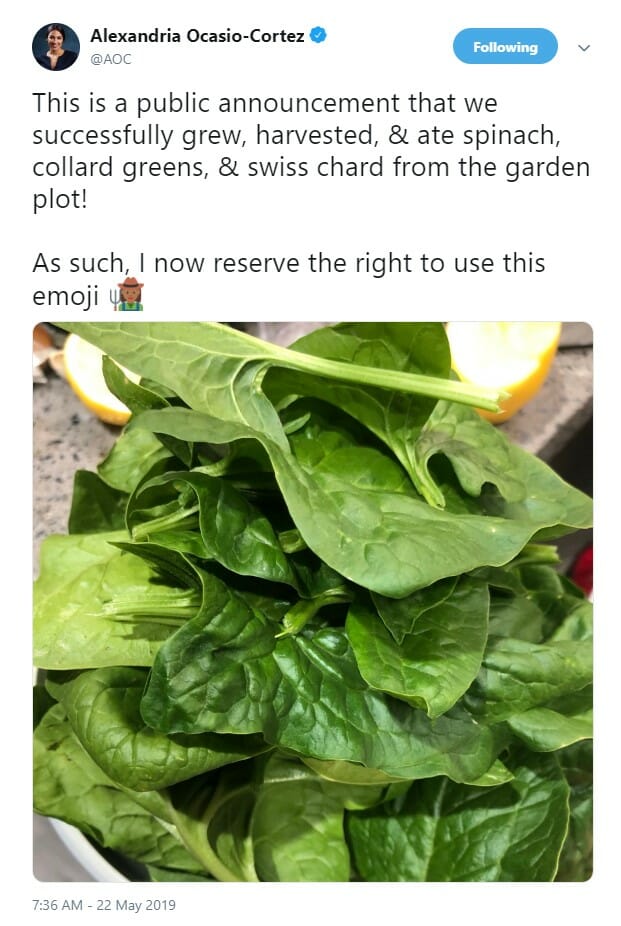621x926 pixels.
Task: Enlarge the spinach photo in the tweet
Action: pos(312,601)
